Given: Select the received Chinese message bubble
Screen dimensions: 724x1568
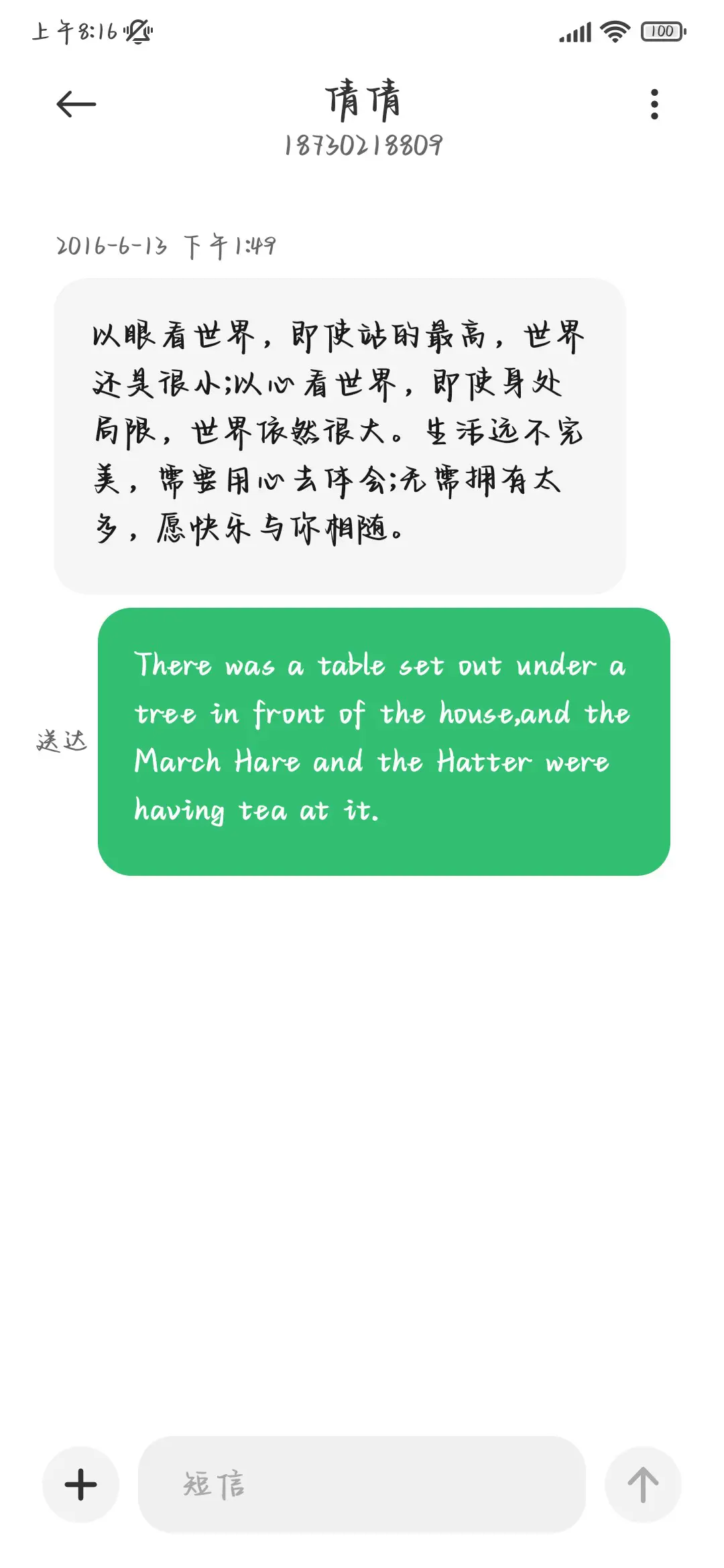Looking at the screenshot, I should pyautogui.click(x=342, y=432).
